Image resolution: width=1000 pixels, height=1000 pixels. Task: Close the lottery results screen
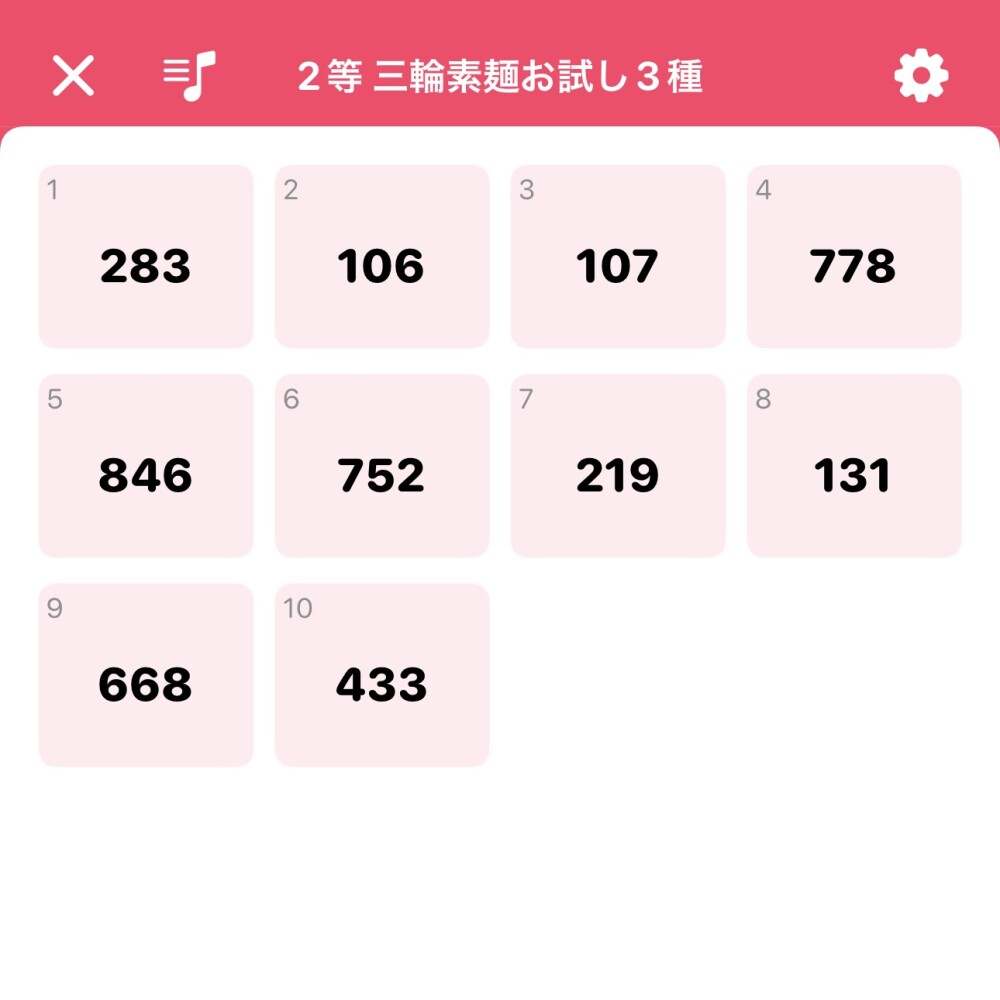pos(73,76)
